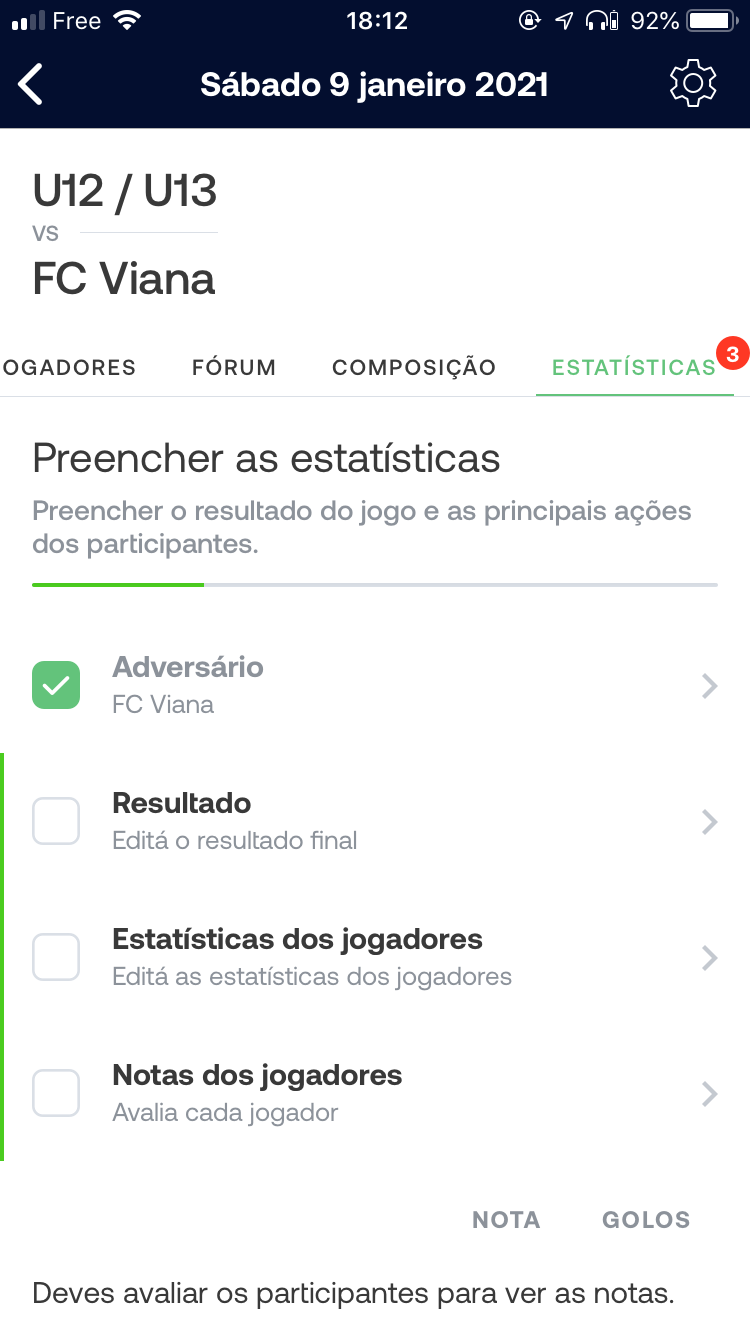Open the settings gear icon
This screenshot has width=750, height=1334.
(x=693, y=84)
